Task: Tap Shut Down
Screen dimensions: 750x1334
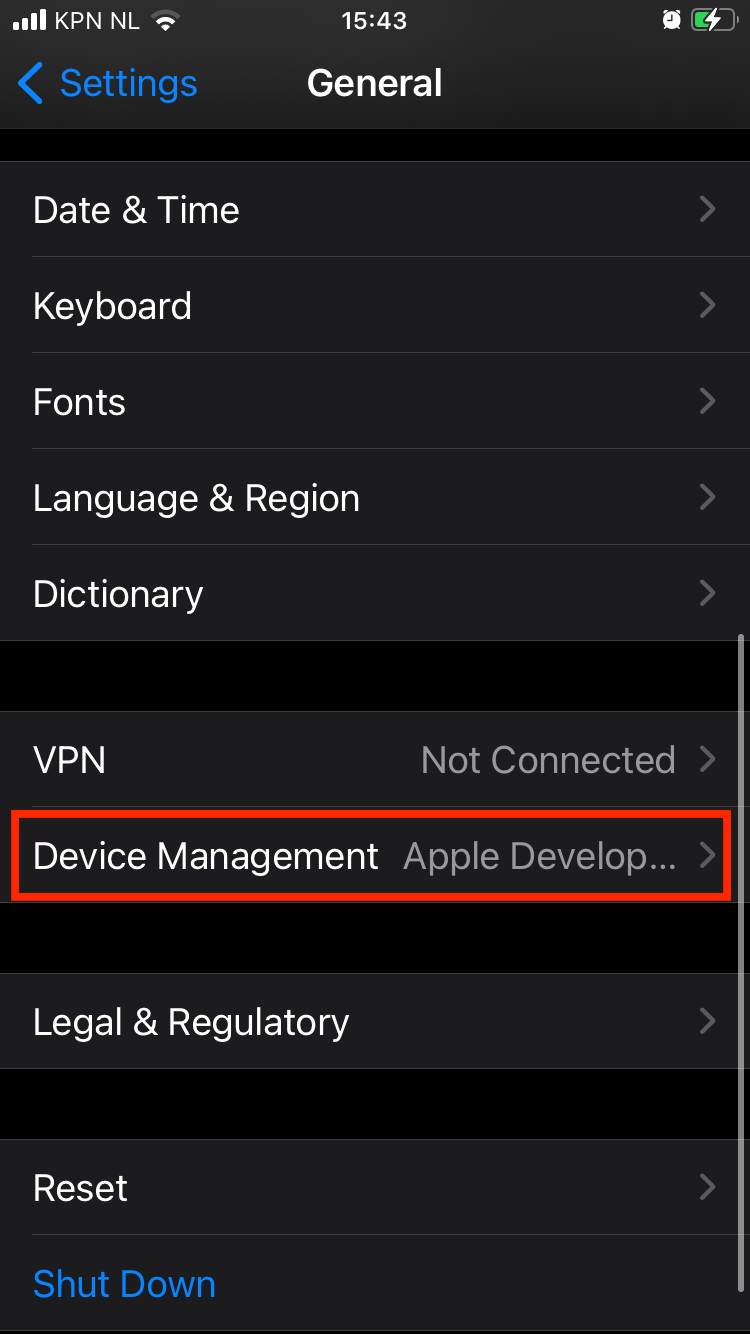Action: [x=124, y=1284]
